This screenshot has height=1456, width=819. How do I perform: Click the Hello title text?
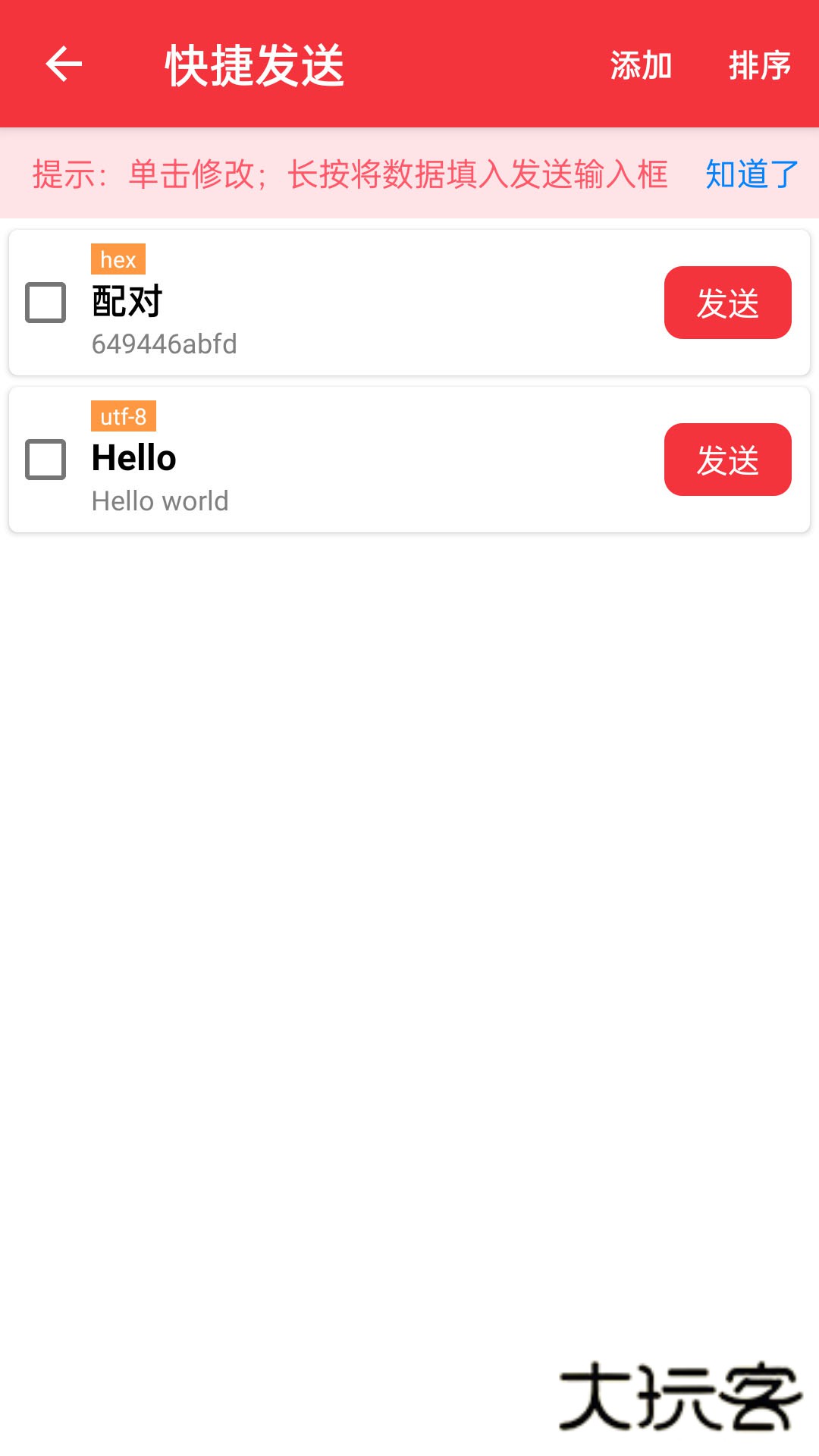coord(133,457)
